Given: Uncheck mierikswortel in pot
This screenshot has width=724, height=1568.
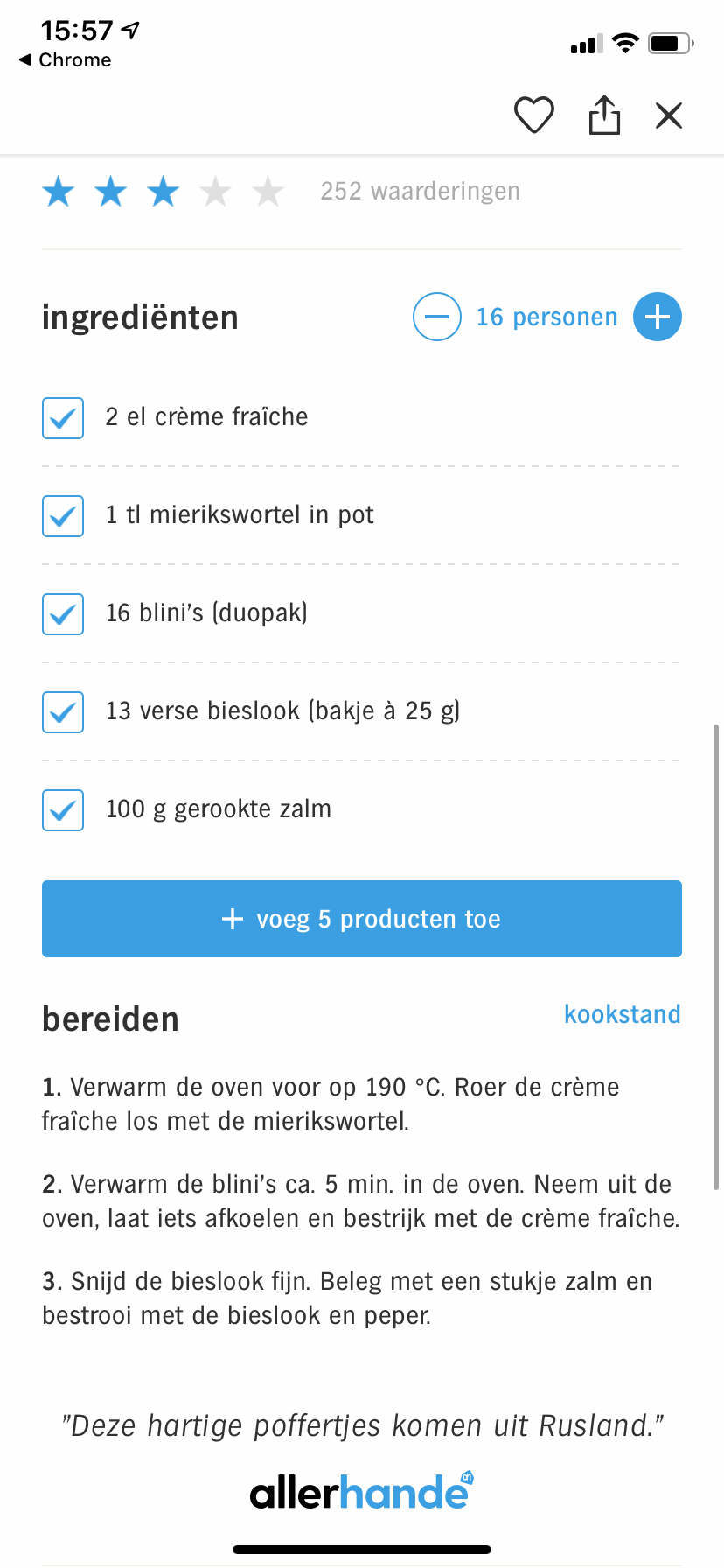Looking at the screenshot, I should tap(63, 516).
